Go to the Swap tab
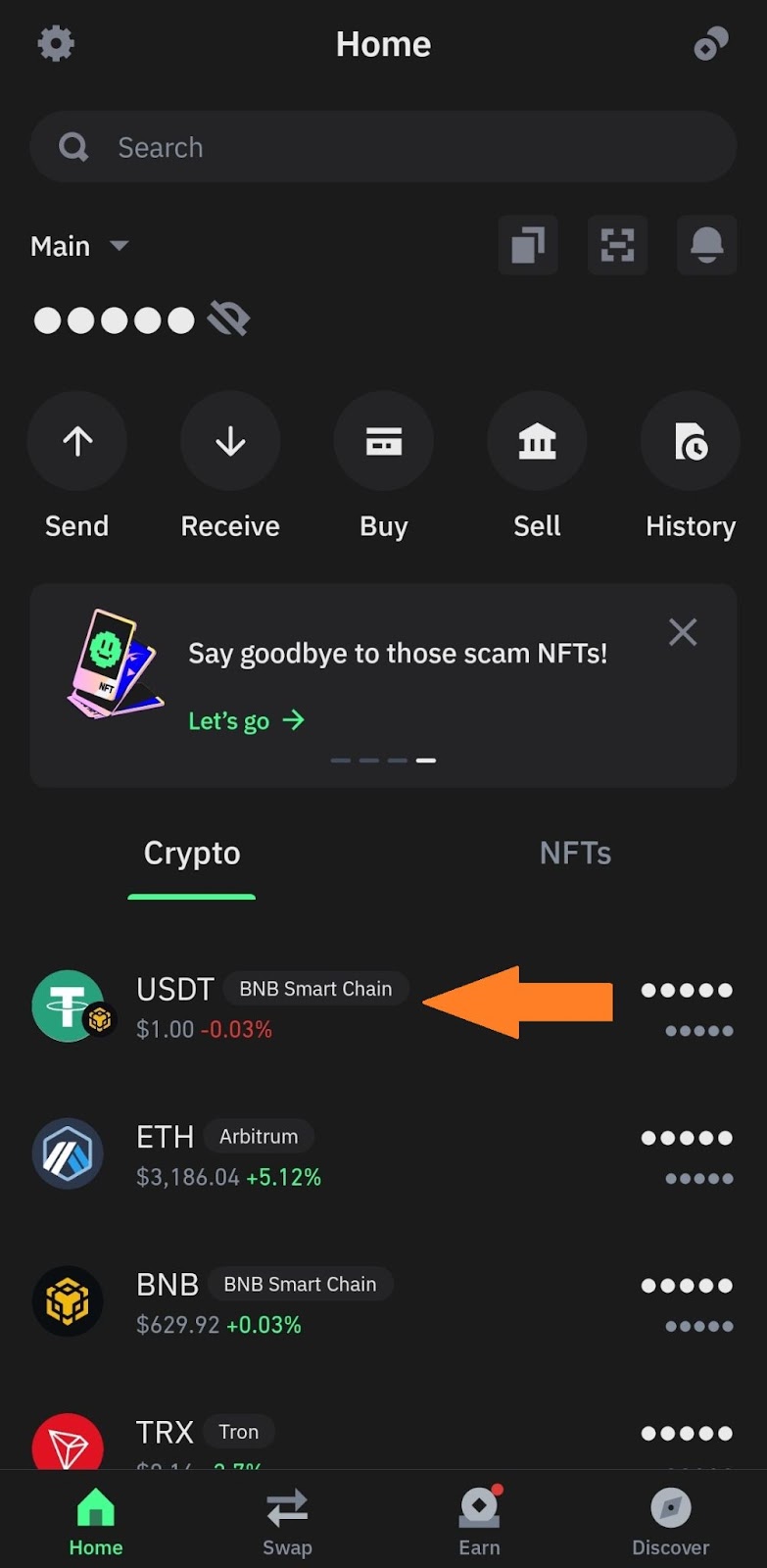 pos(287,1522)
